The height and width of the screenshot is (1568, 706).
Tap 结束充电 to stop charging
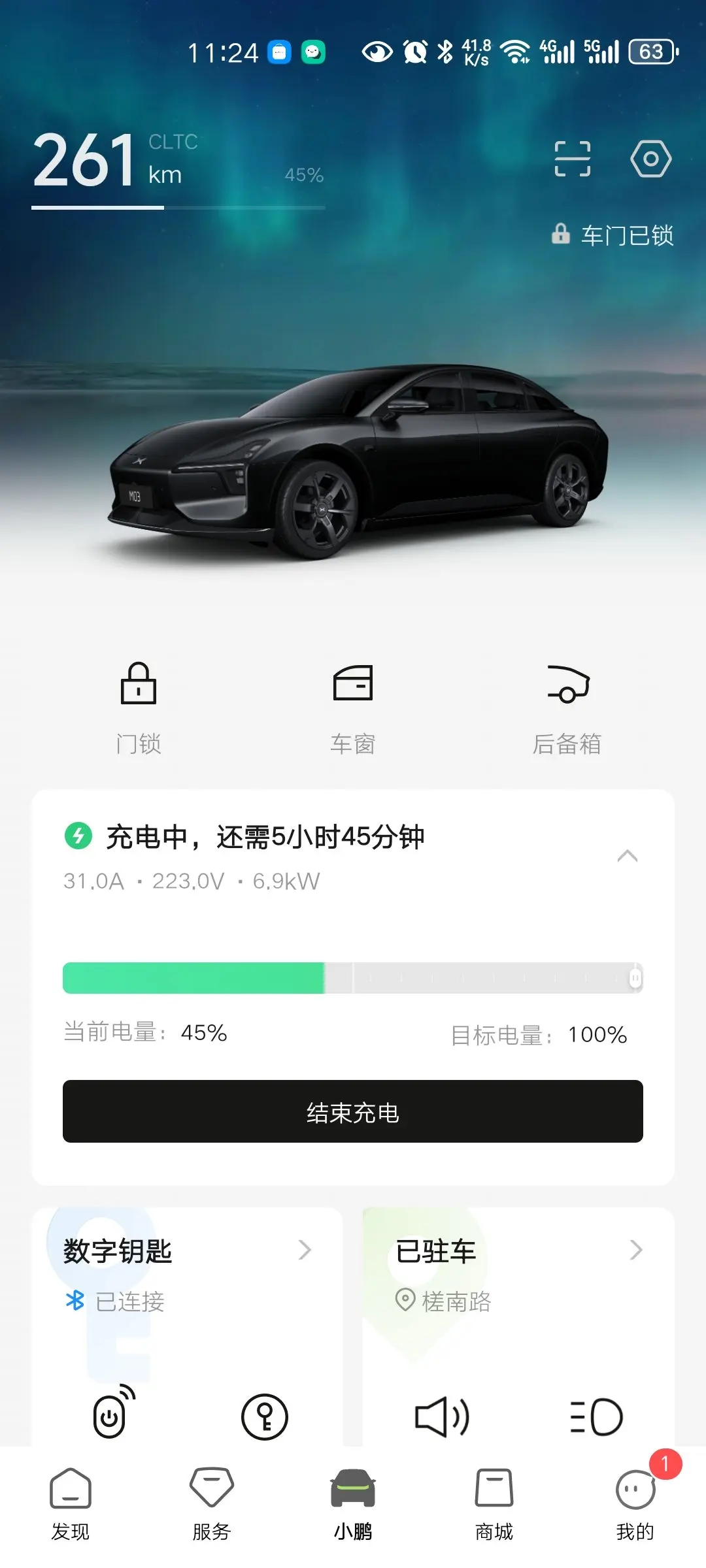(353, 1111)
